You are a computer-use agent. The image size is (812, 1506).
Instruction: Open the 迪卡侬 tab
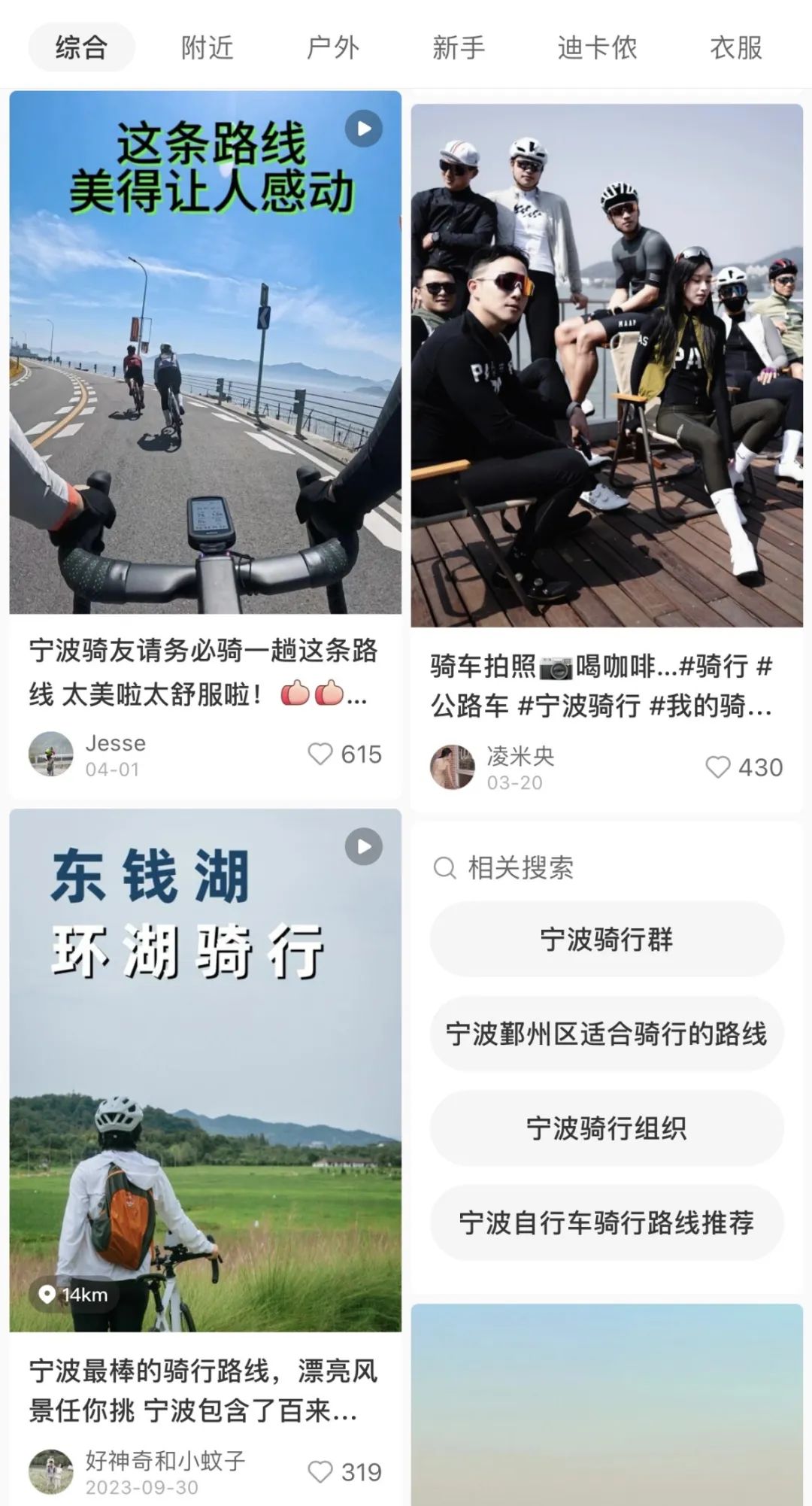(597, 48)
